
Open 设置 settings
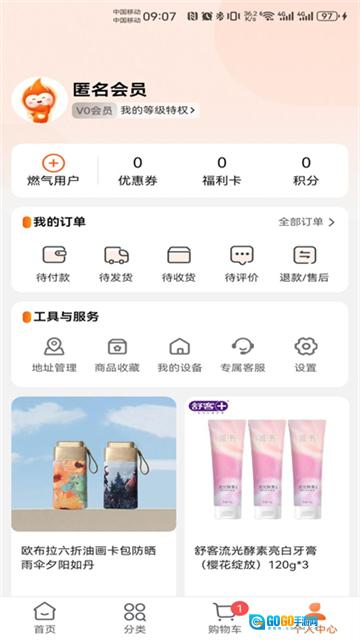306,355
